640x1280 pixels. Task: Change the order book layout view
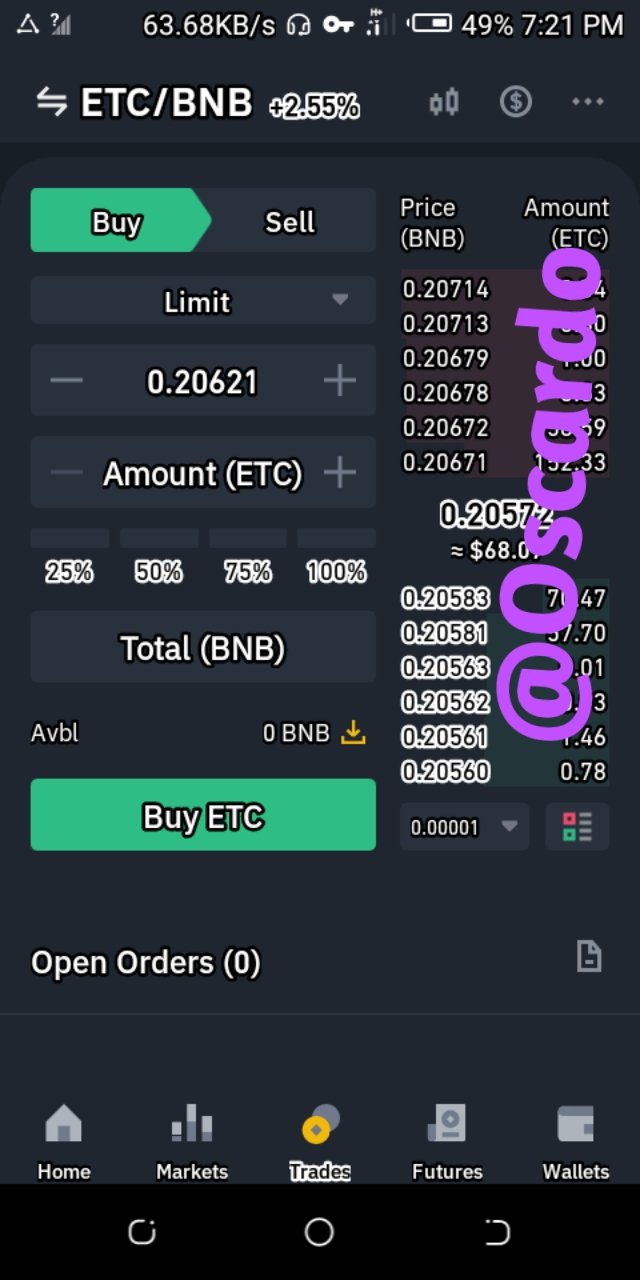577,827
